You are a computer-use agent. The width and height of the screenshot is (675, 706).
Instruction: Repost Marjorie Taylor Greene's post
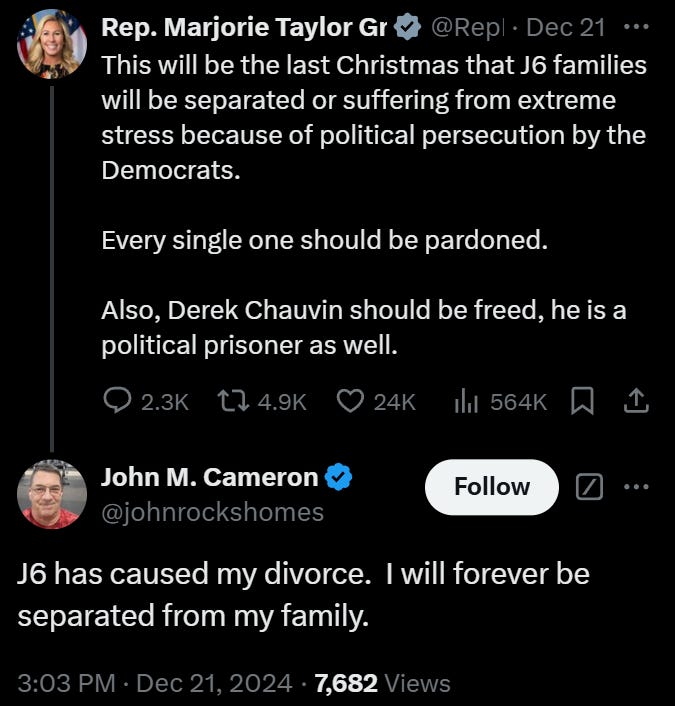point(233,401)
